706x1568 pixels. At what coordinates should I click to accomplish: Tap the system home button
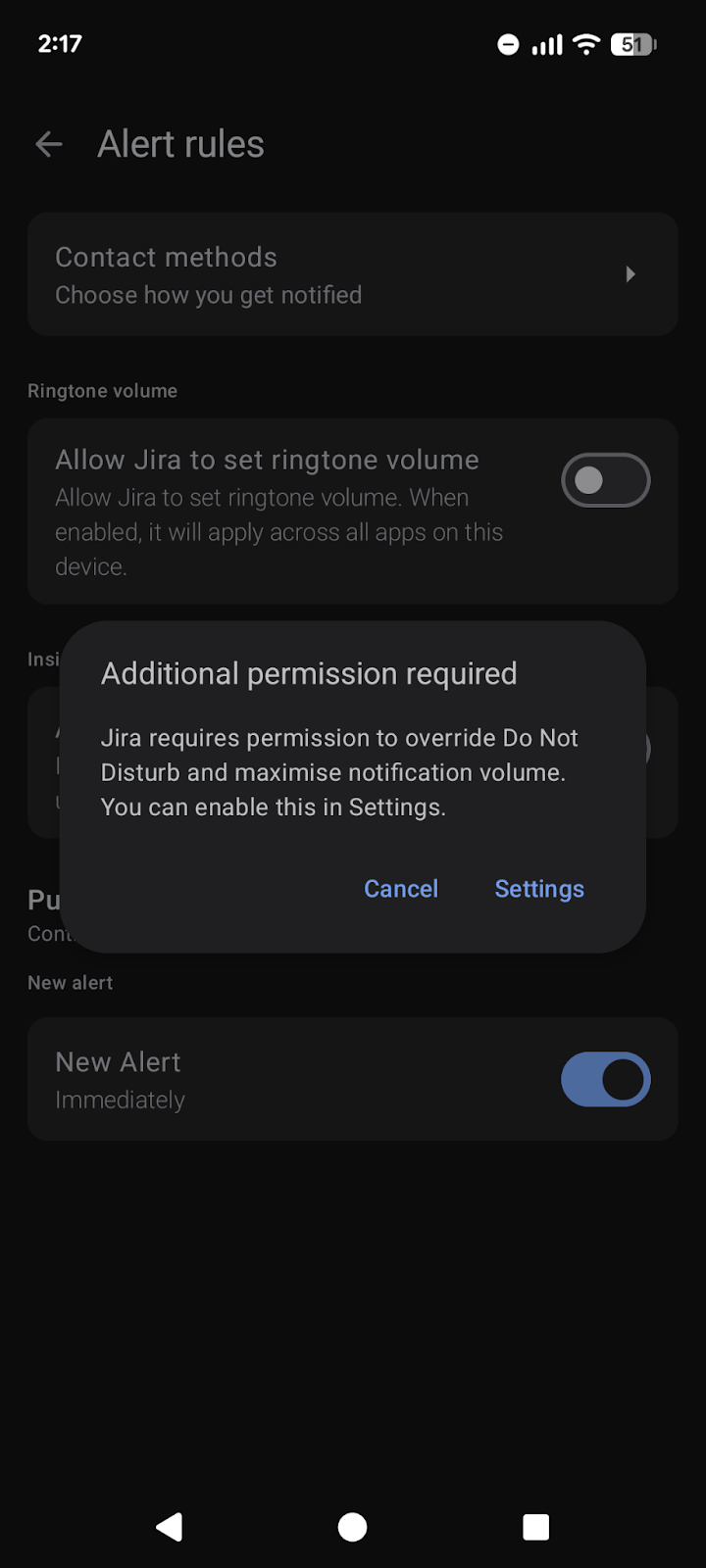click(352, 1526)
